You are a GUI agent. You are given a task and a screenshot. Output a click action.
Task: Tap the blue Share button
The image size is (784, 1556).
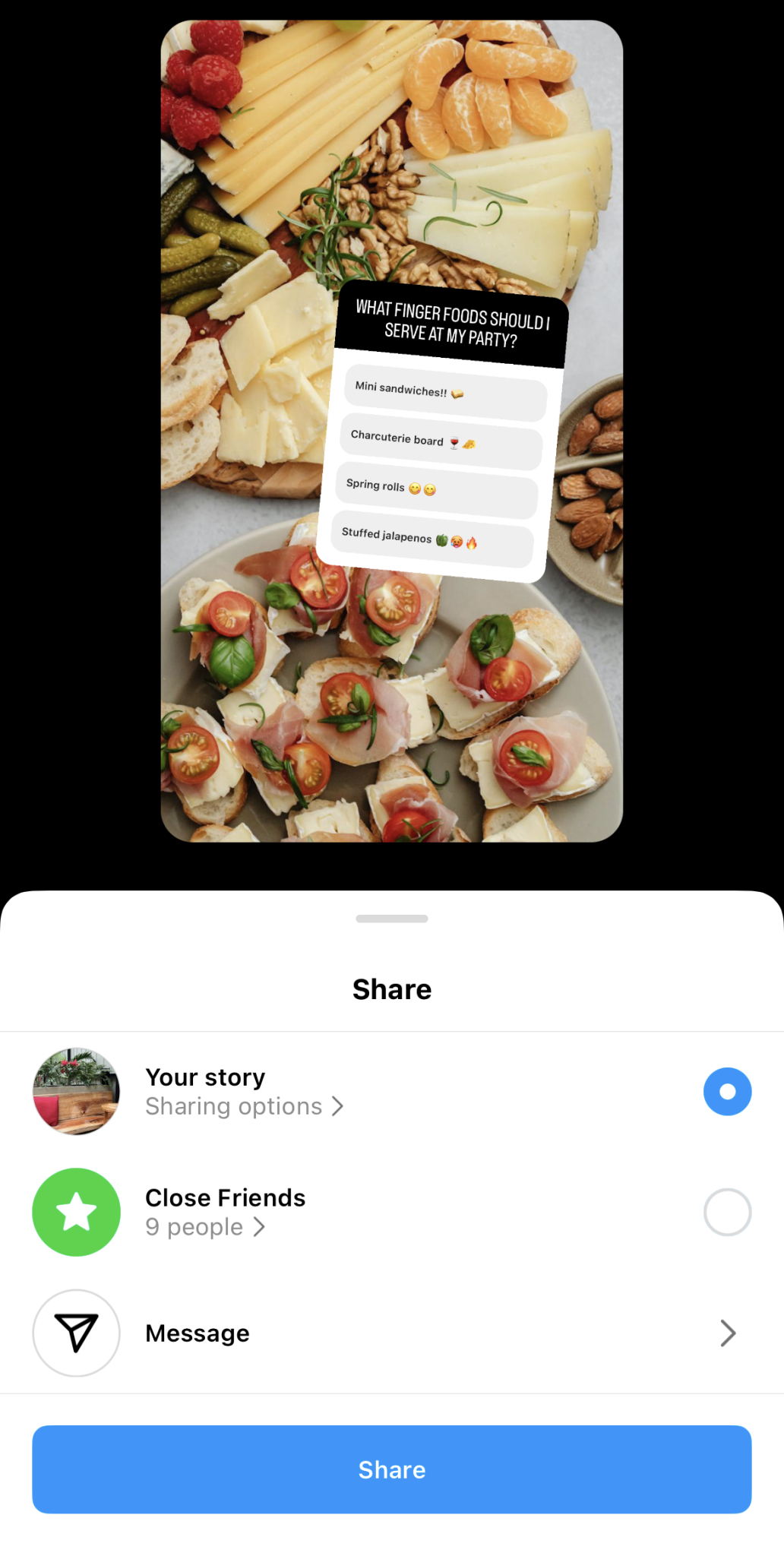click(392, 1469)
